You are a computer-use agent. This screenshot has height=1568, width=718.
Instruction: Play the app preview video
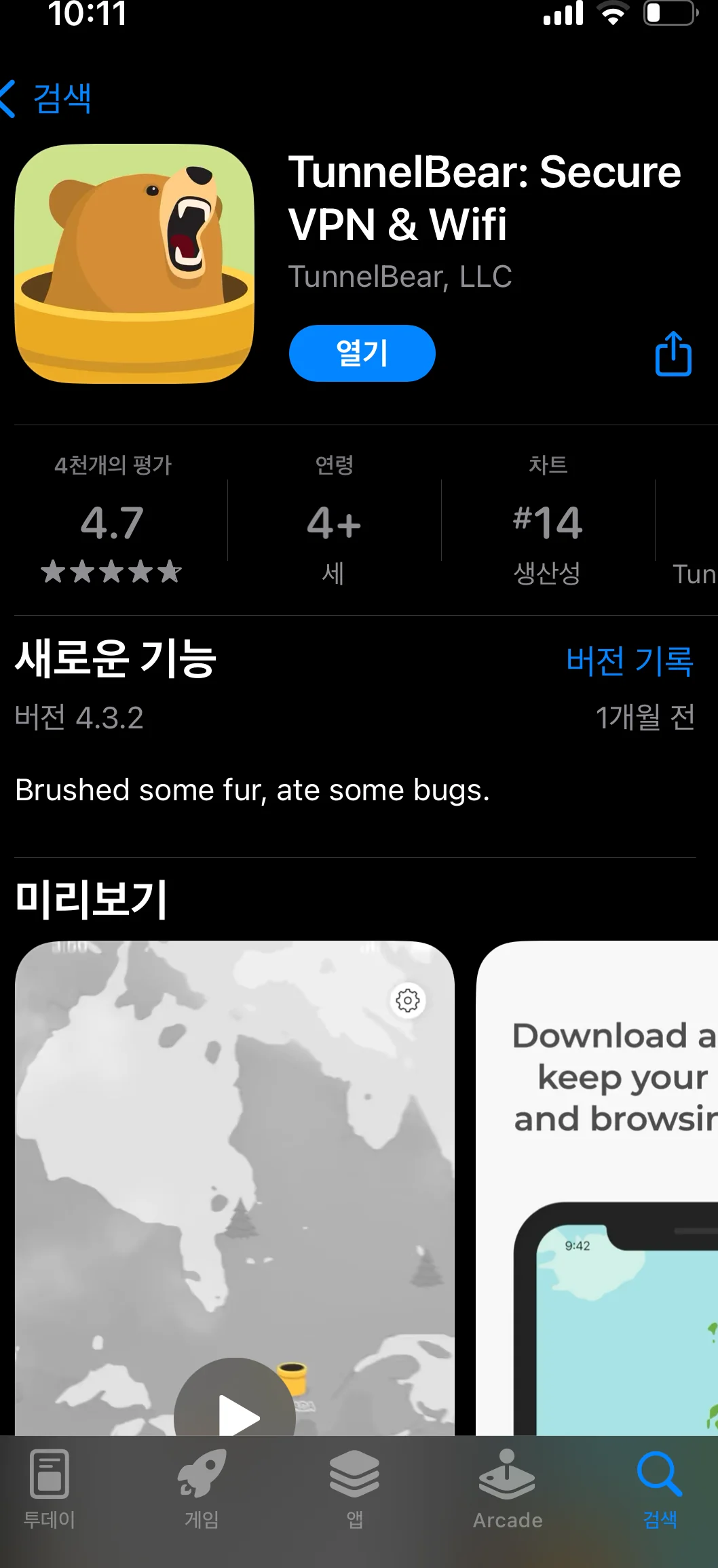point(235,1411)
